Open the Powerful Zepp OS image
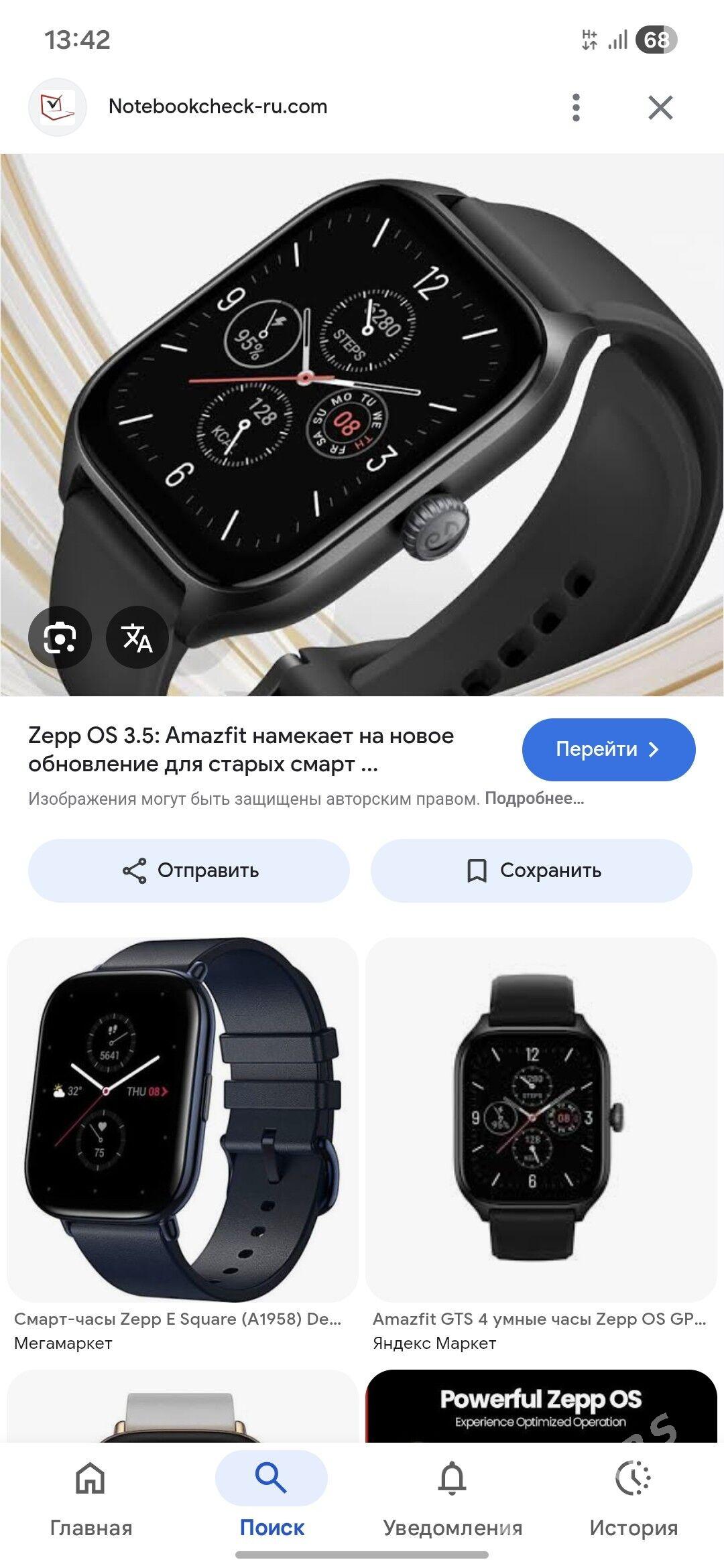The image size is (724, 1568). coord(541,1407)
